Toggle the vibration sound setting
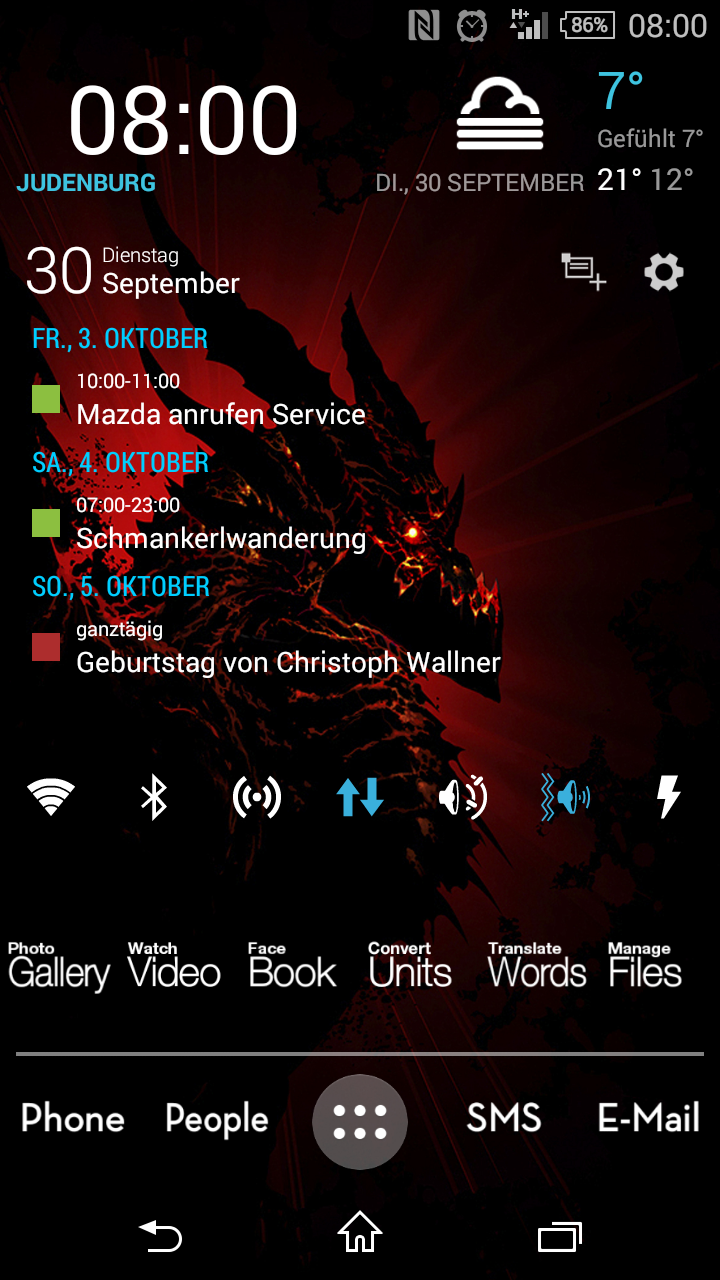The width and height of the screenshot is (720, 1280). pos(566,797)
